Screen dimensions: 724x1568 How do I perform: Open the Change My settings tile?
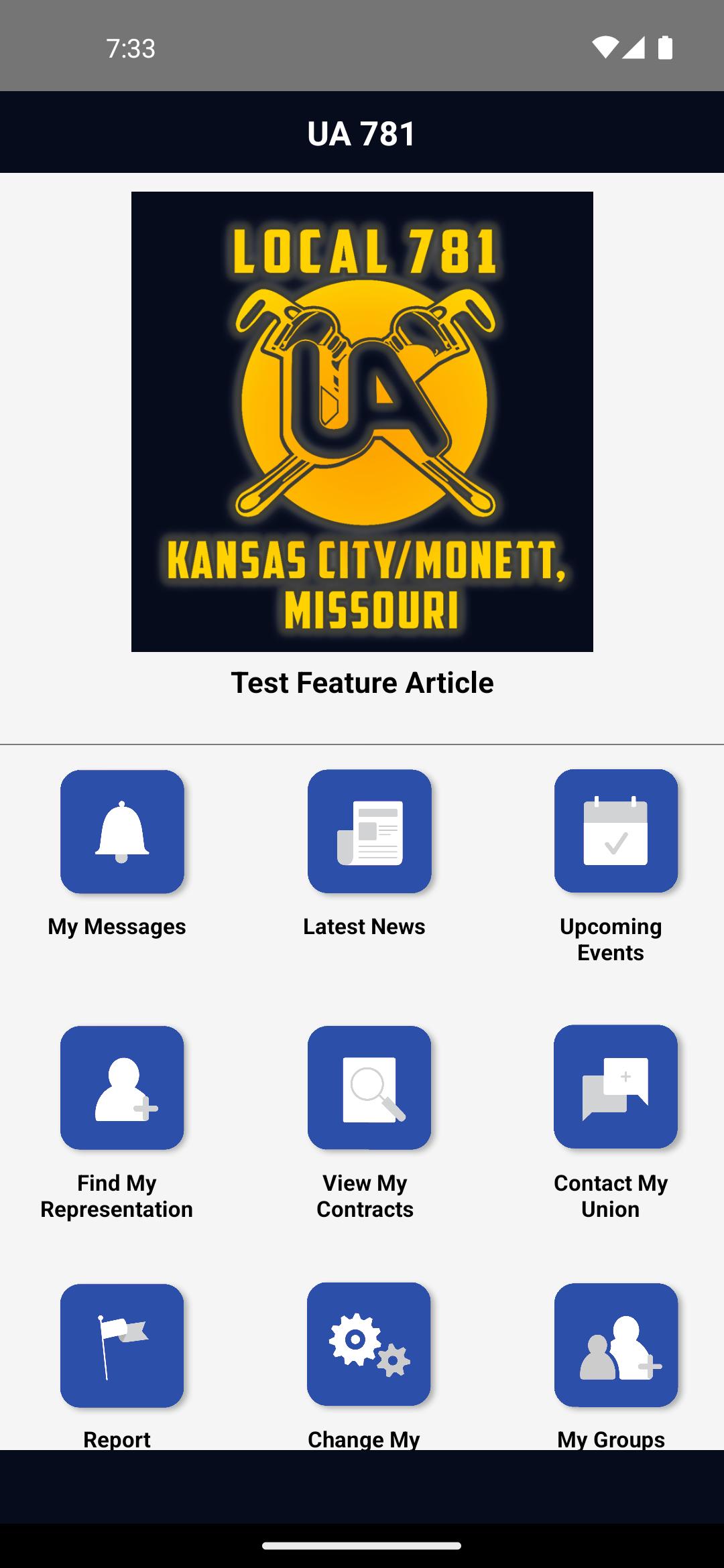point(369,1344)
